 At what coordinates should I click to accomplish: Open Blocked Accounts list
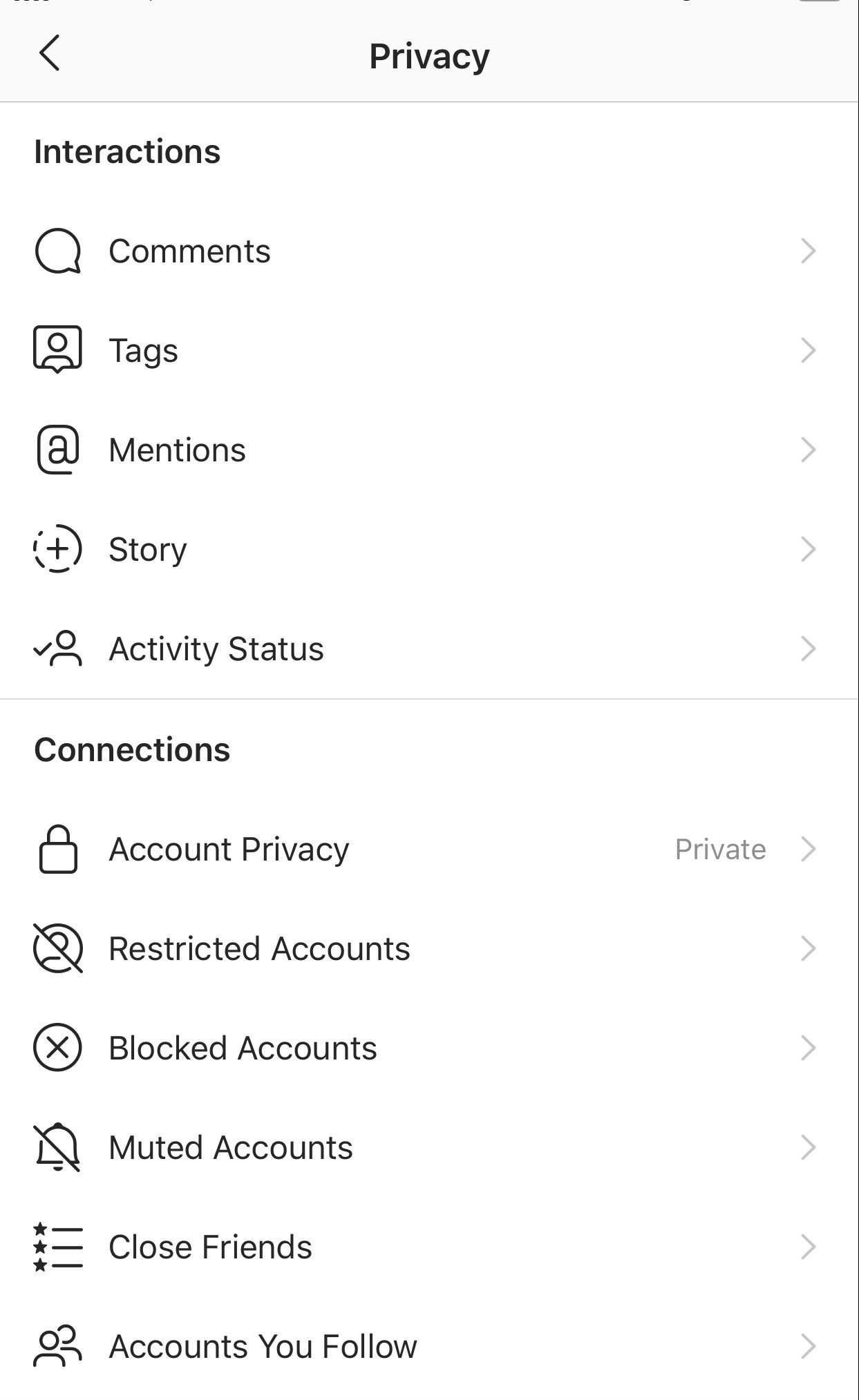(x=429, y=1048)
